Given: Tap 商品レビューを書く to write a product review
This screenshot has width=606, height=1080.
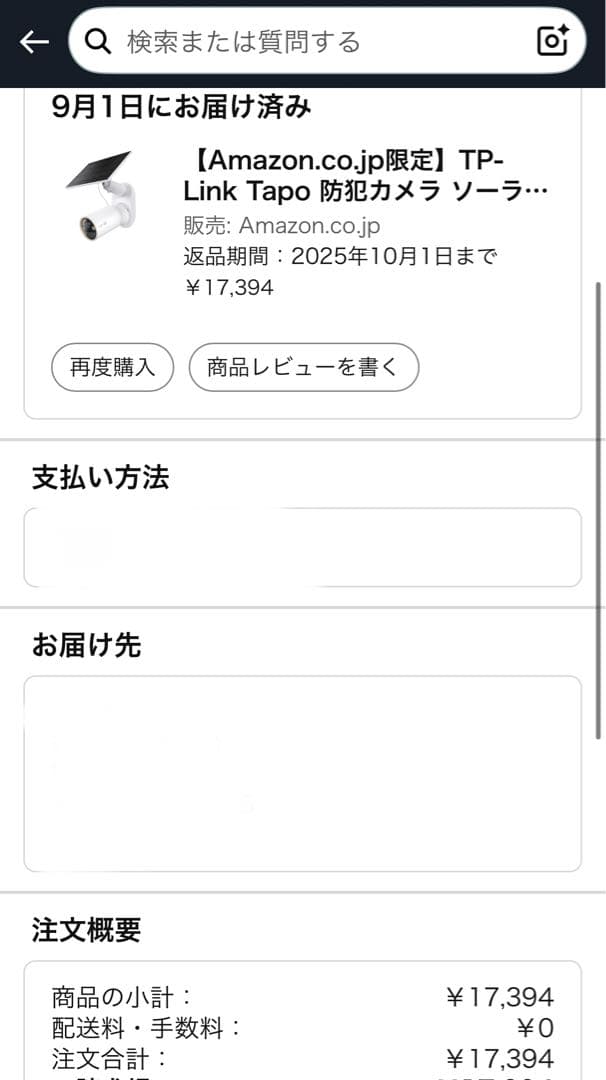Looking at the screenshot, I should click(x=303, y=367).
